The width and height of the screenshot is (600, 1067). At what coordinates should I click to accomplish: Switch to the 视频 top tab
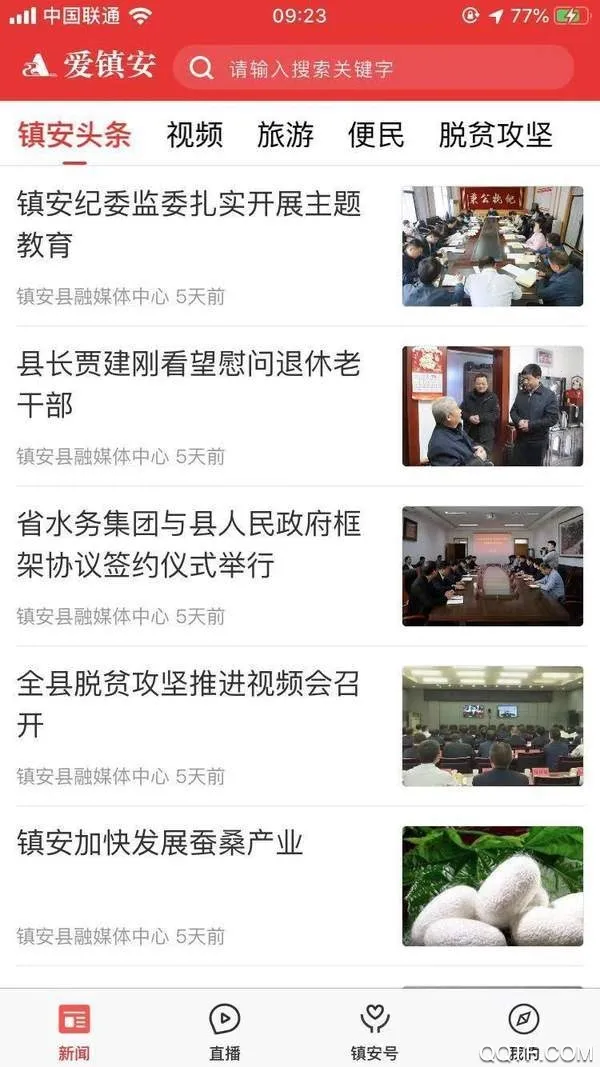(195, 134)
